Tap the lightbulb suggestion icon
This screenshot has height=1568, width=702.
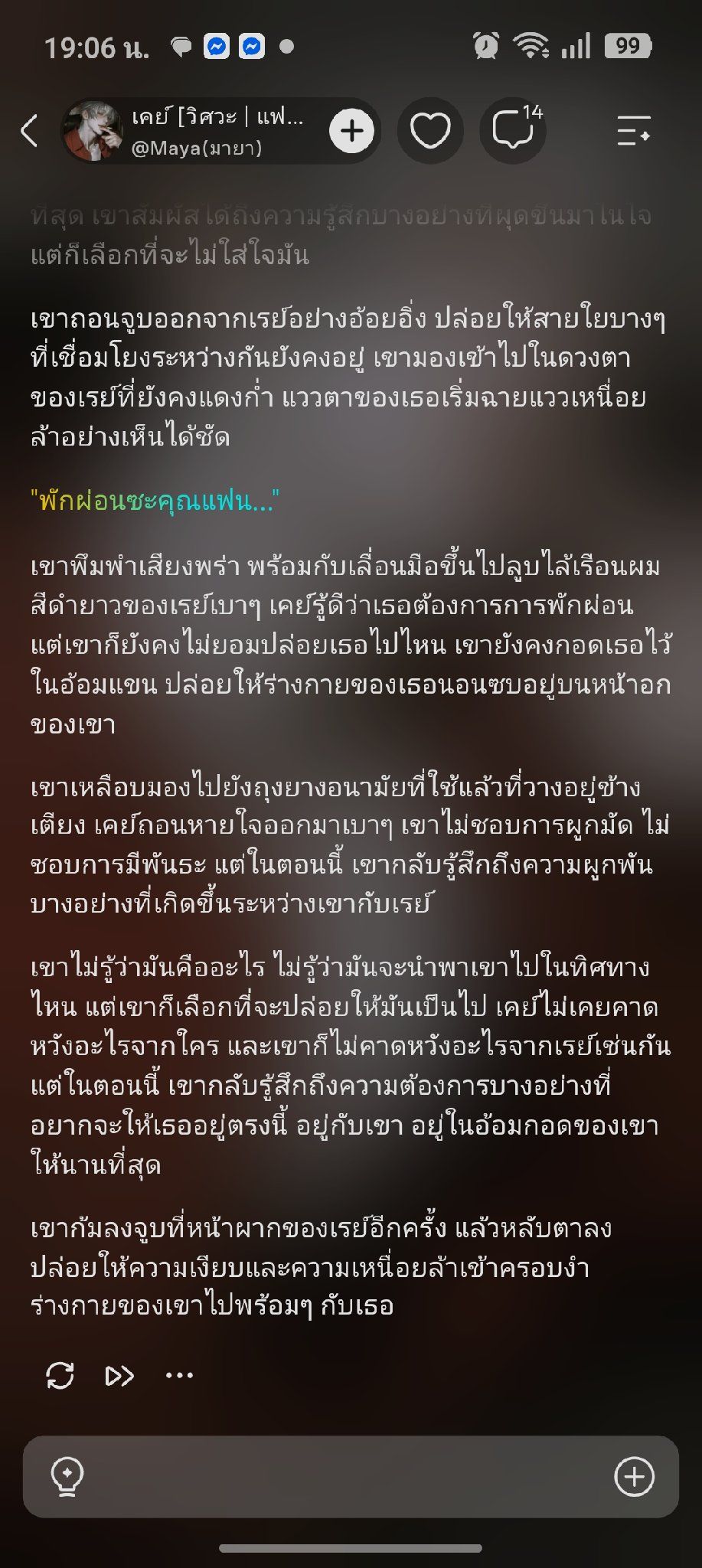(x=67, y=1476)
